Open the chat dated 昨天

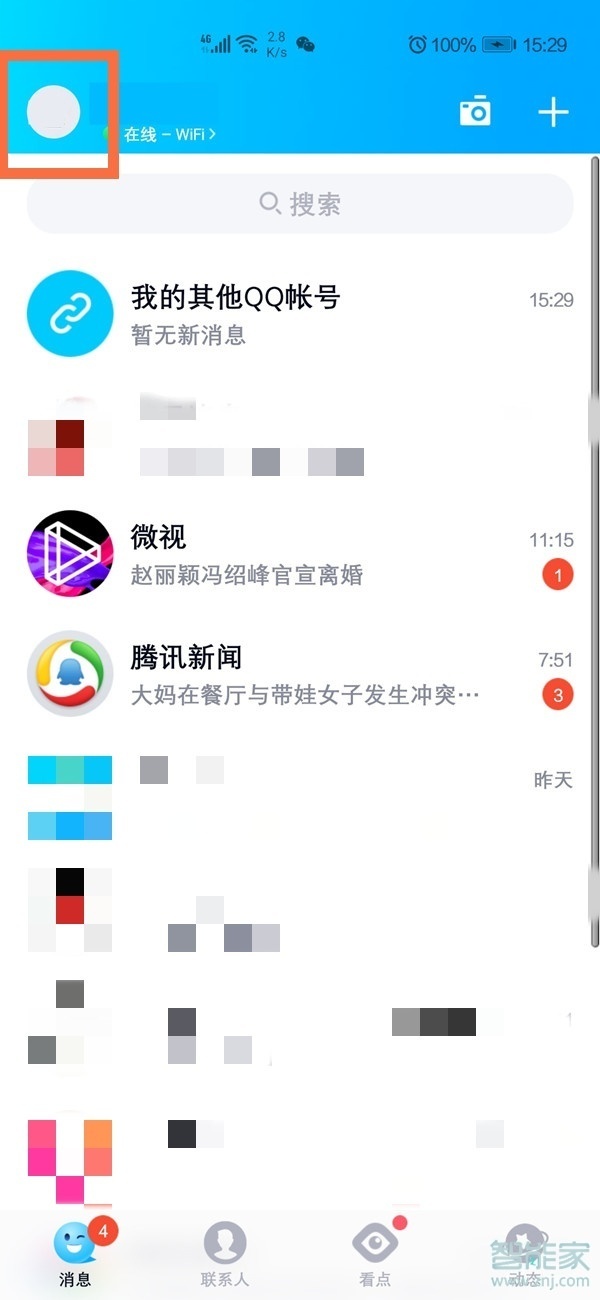300,797
